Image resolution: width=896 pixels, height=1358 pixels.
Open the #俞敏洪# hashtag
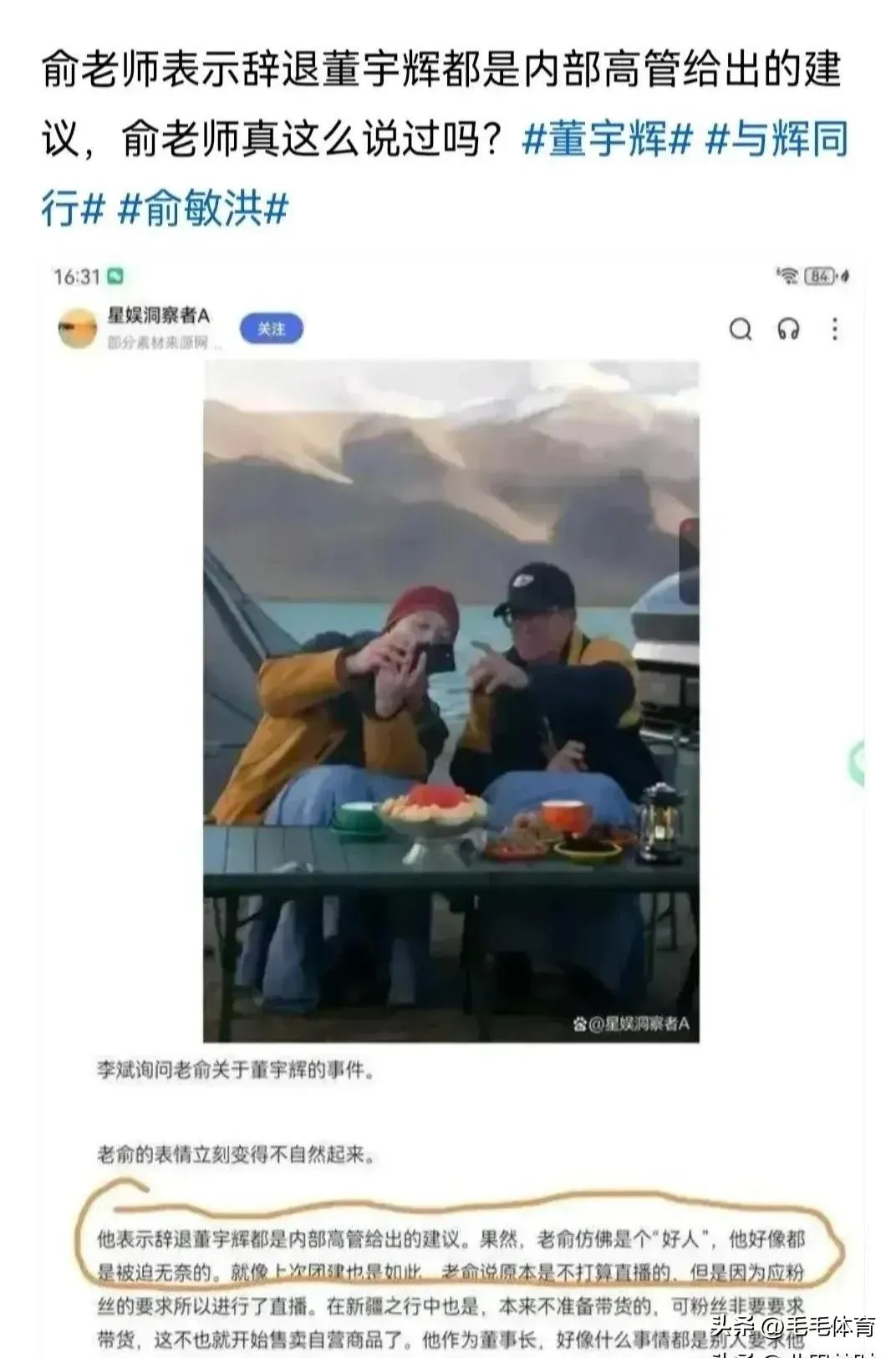click(203, 208)
